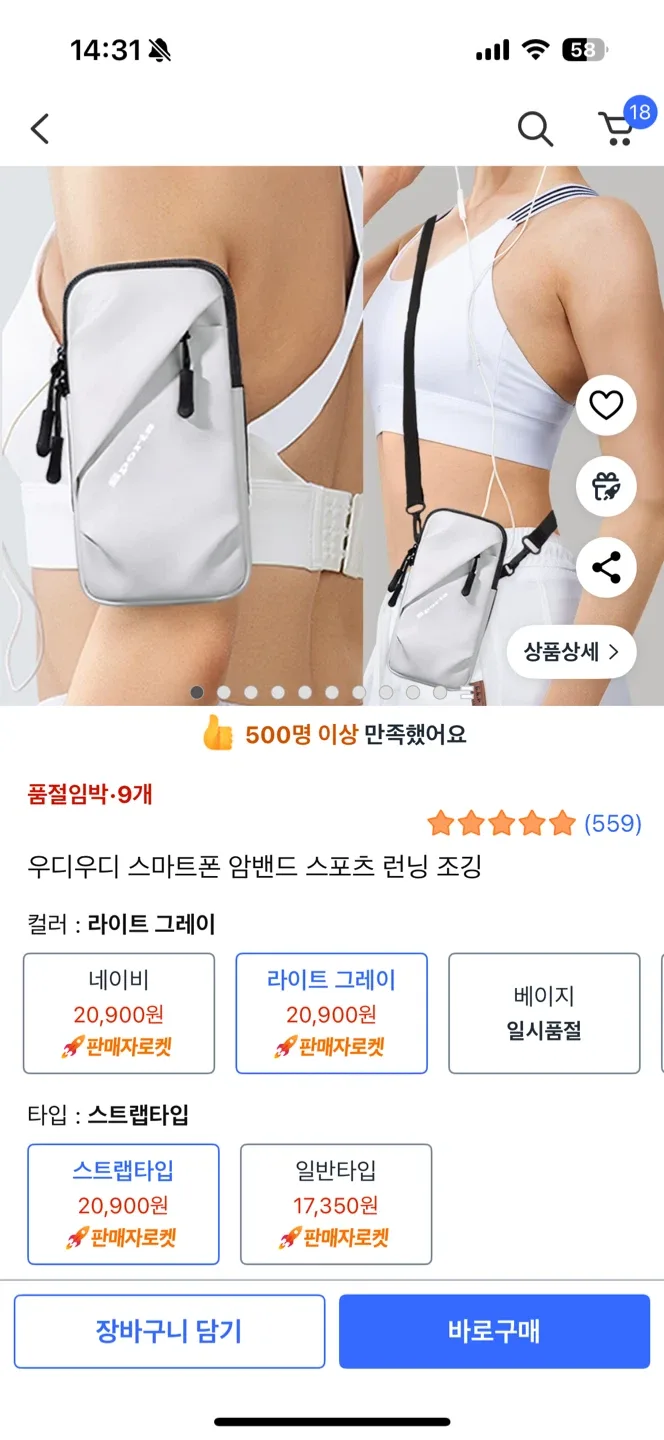Tap the gift icon button
The height and width of the screenshot is (1440, 664).
606,486
